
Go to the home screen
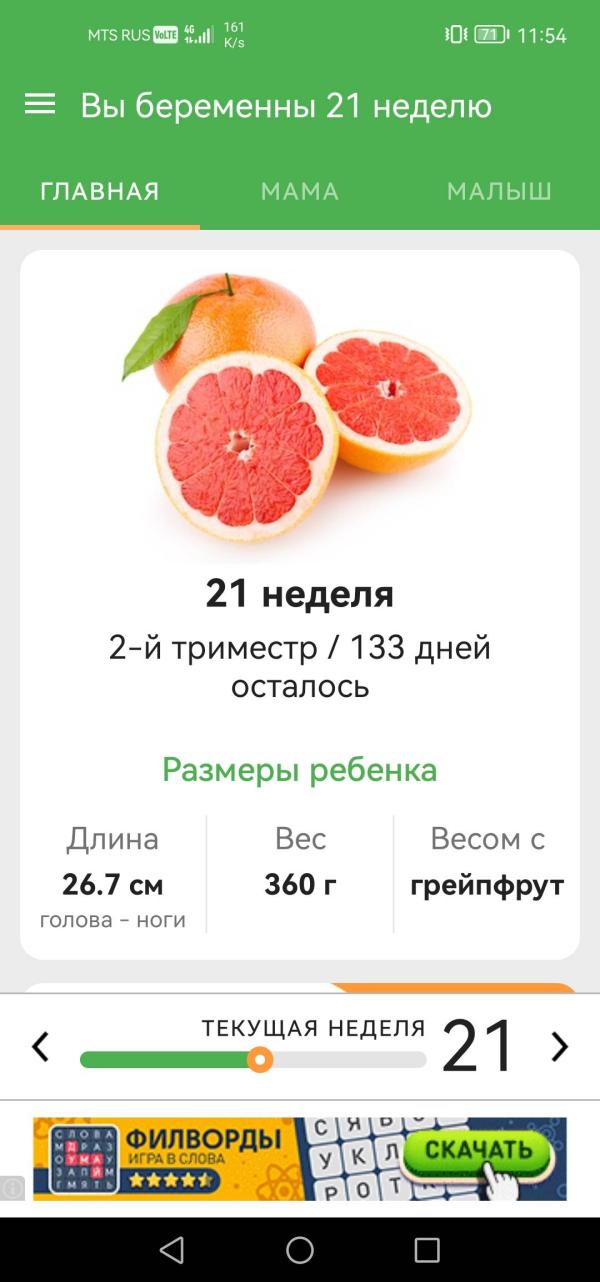pos(300,1249)
